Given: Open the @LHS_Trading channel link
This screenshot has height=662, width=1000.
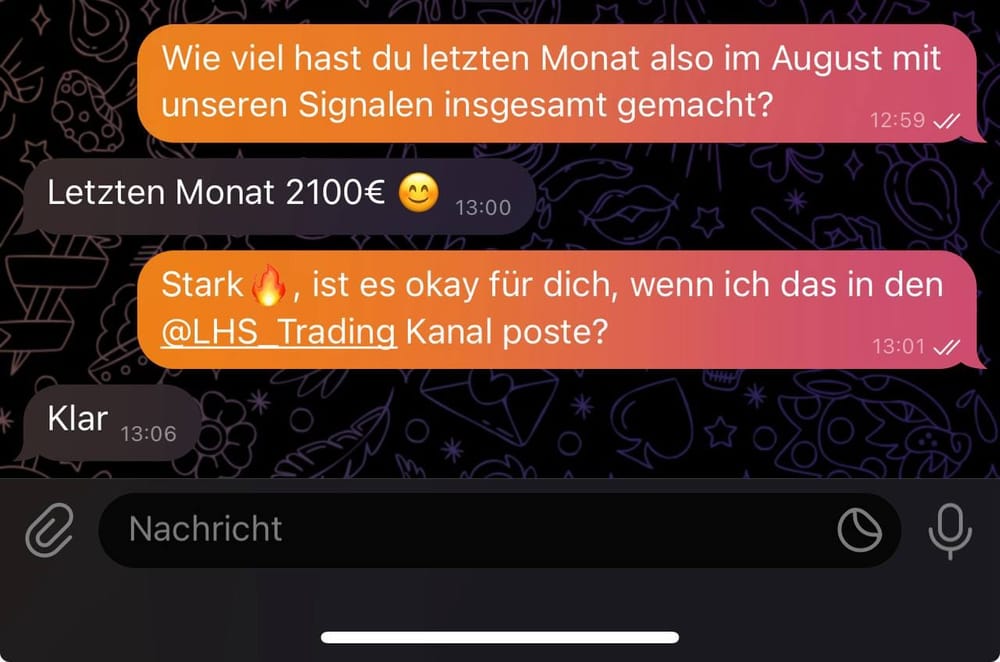Looking at the screenshot, I should pos(278,332).
